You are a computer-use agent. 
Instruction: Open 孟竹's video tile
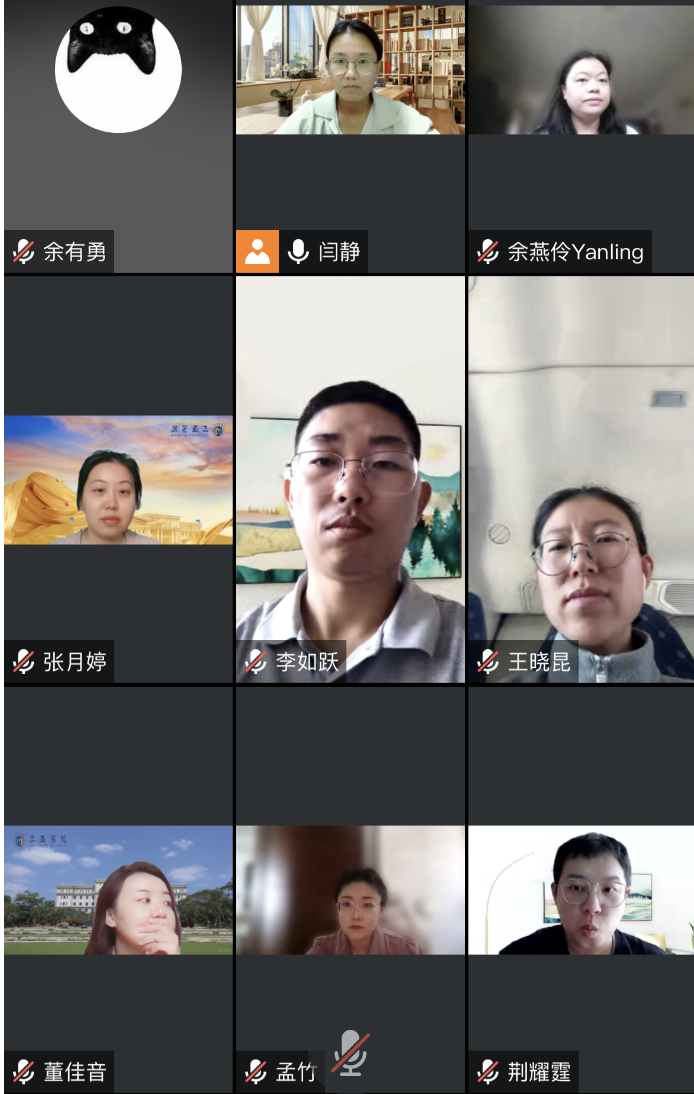coord(350,889)
